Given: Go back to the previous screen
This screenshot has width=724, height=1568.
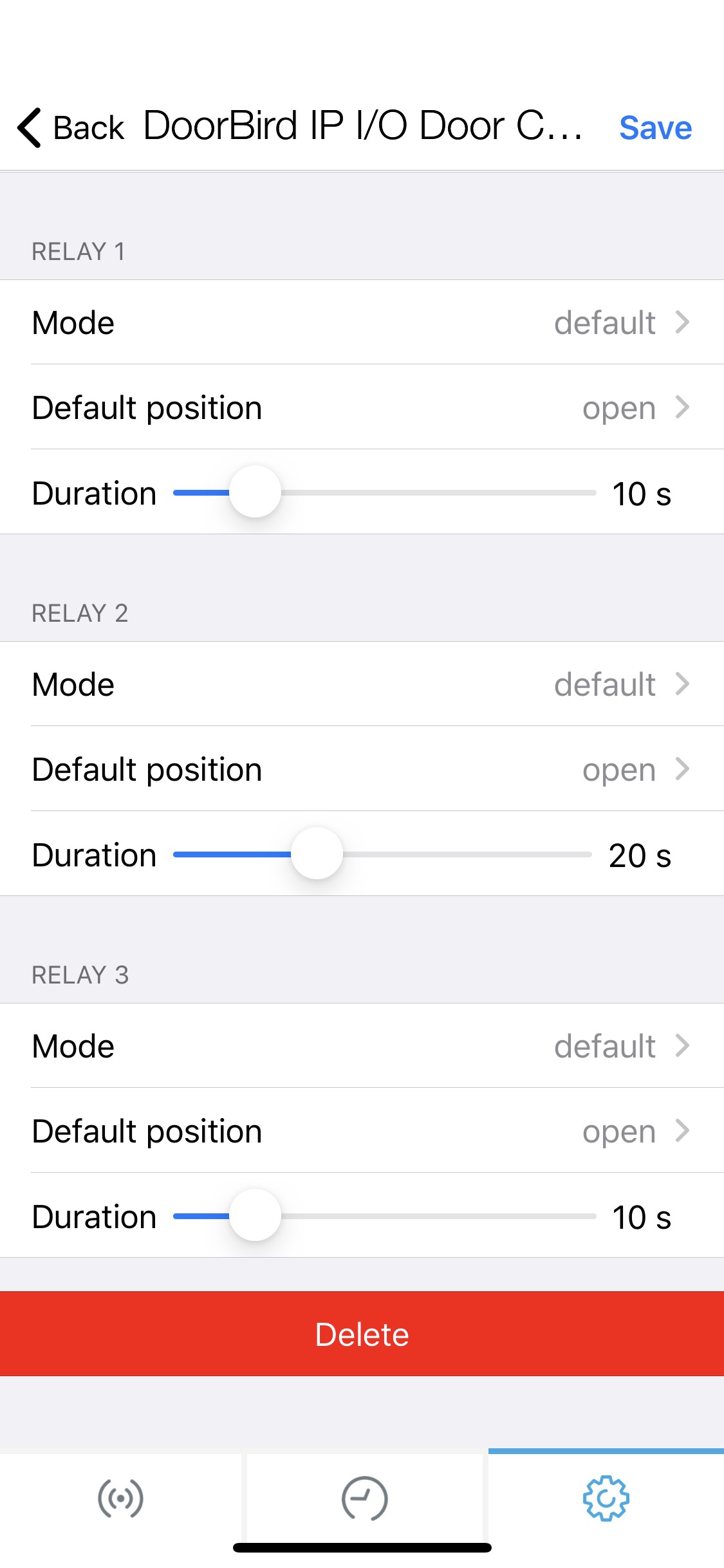Looking at the screenshot, I should click(x=70, y=127).
